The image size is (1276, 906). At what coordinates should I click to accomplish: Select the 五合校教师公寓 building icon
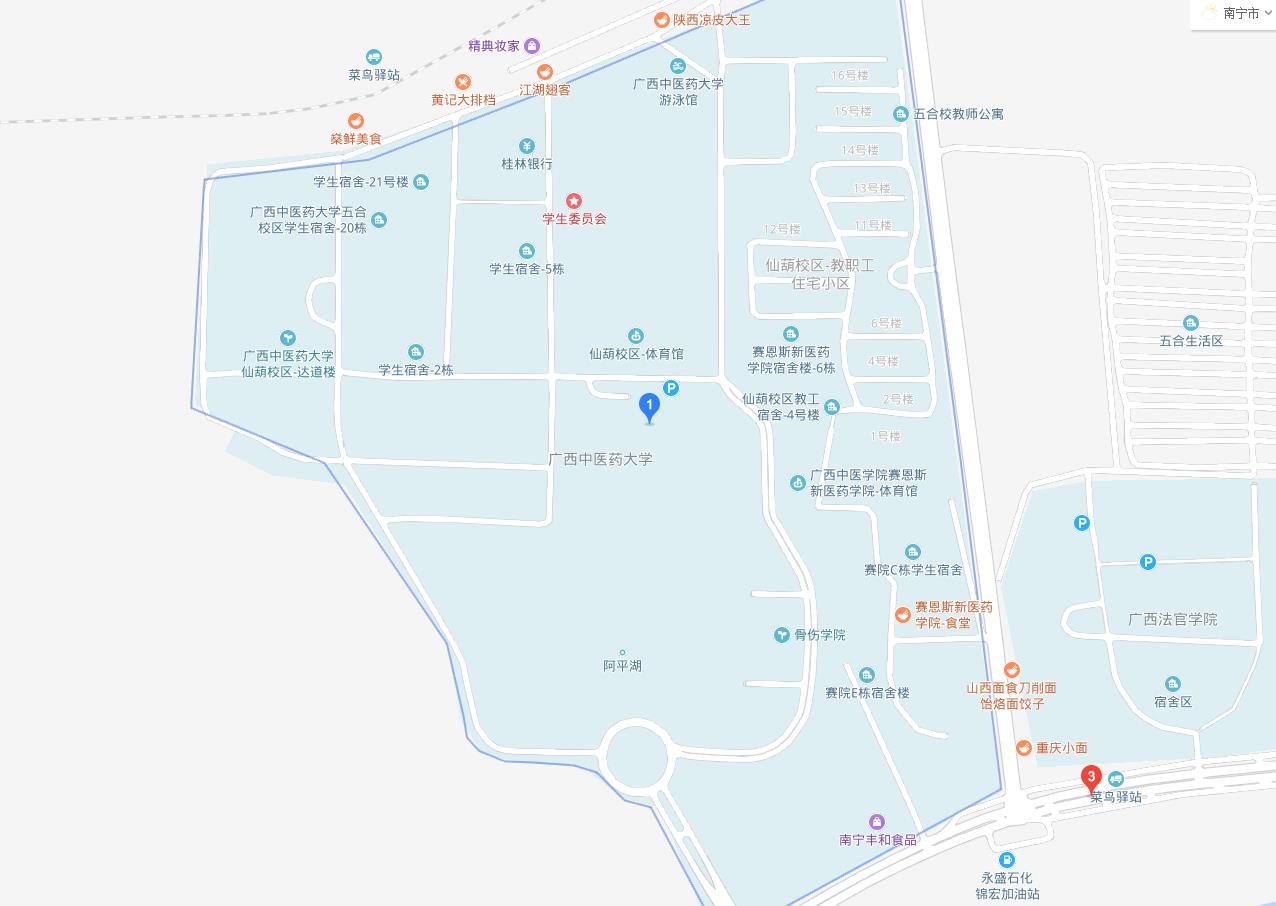tap(901, 114)
